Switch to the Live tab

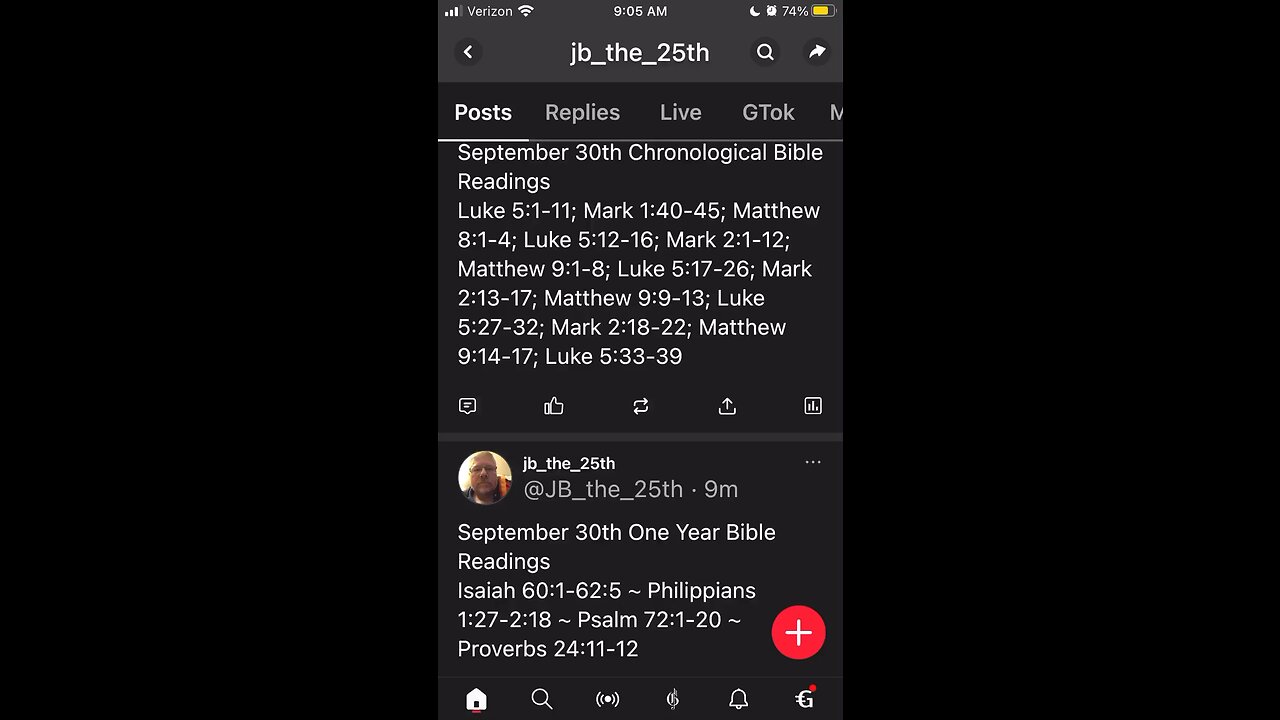[x=680, y=112]
